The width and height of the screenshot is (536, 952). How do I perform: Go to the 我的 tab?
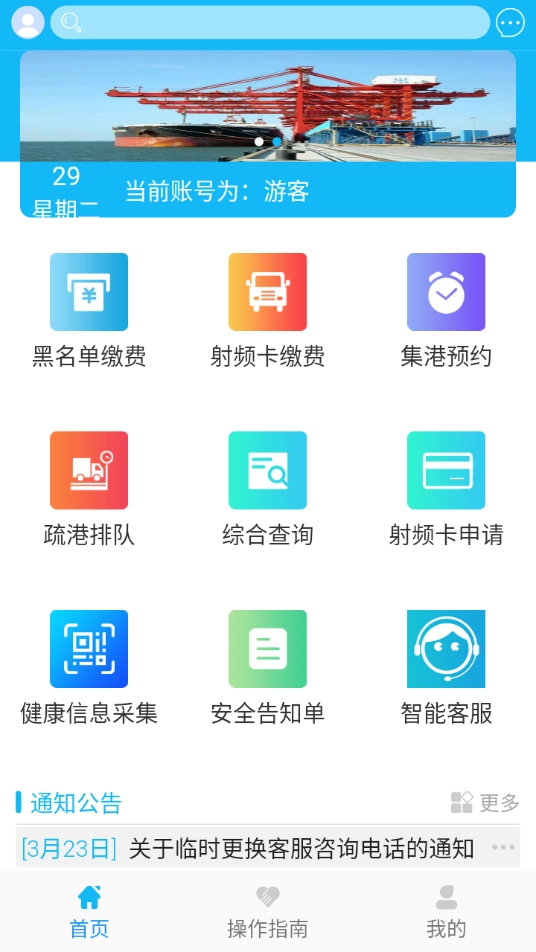click(x=446, y=912)
